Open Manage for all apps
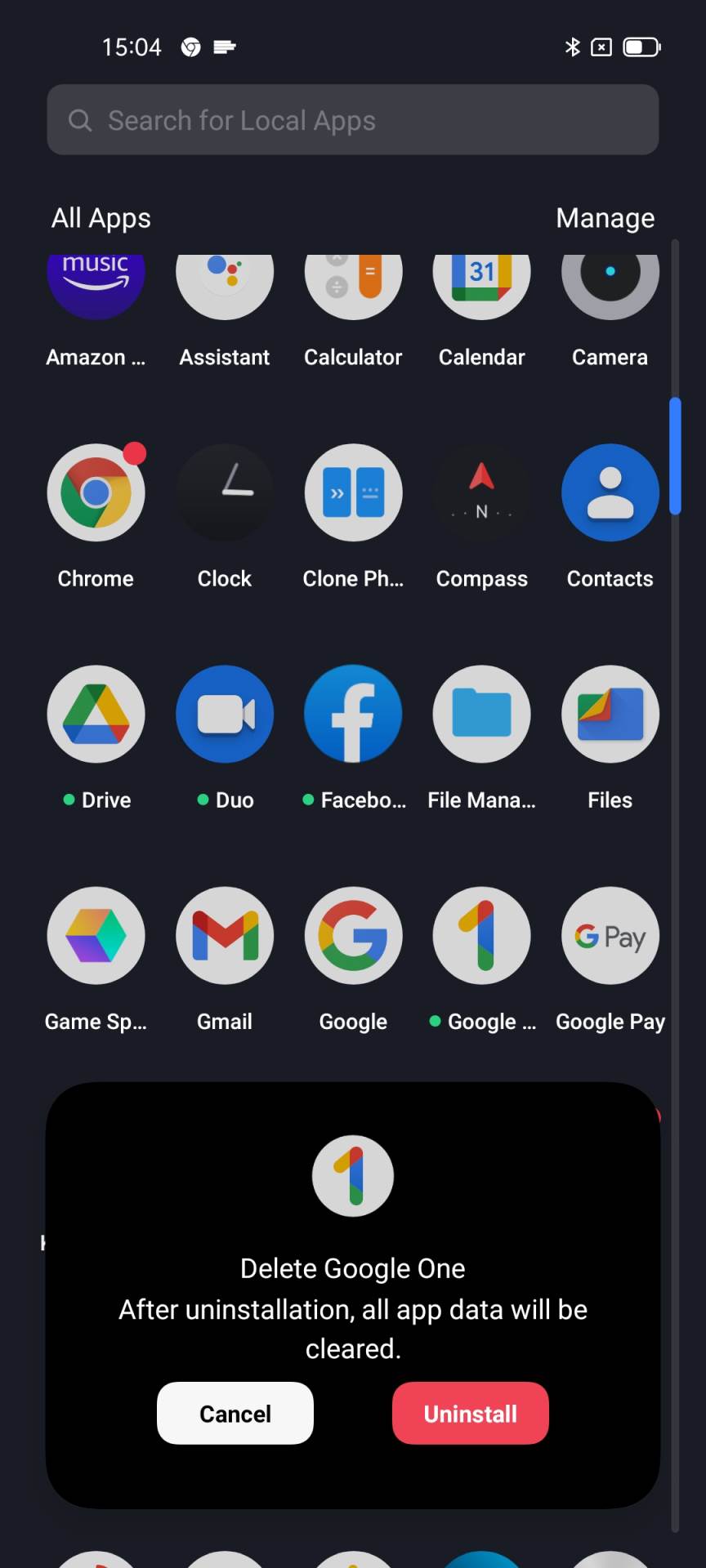 tap(605, 218)
